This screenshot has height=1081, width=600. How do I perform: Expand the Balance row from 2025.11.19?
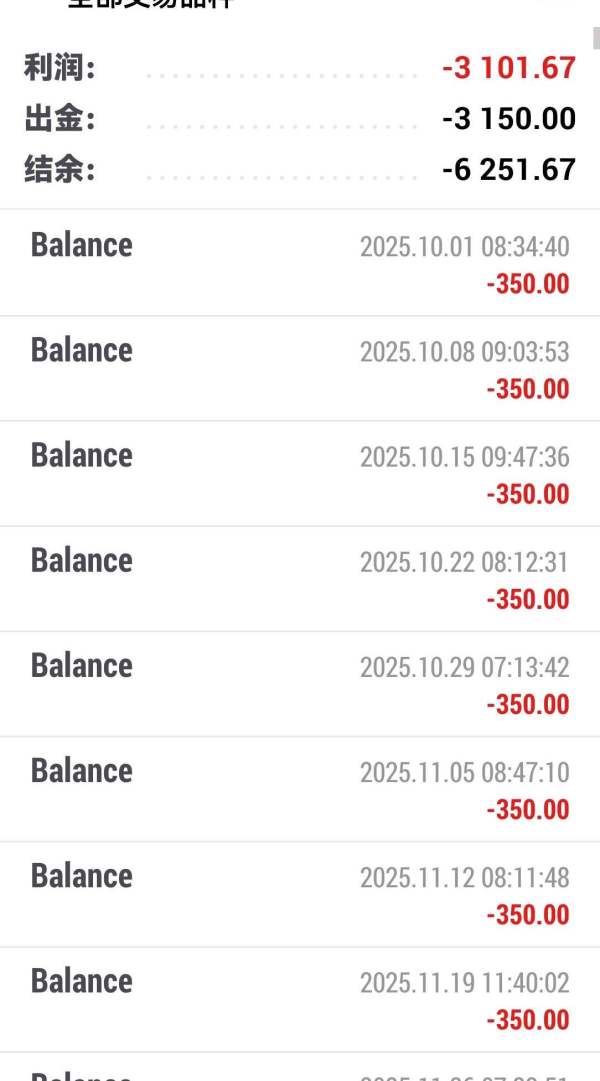click(x=300, y=999)
